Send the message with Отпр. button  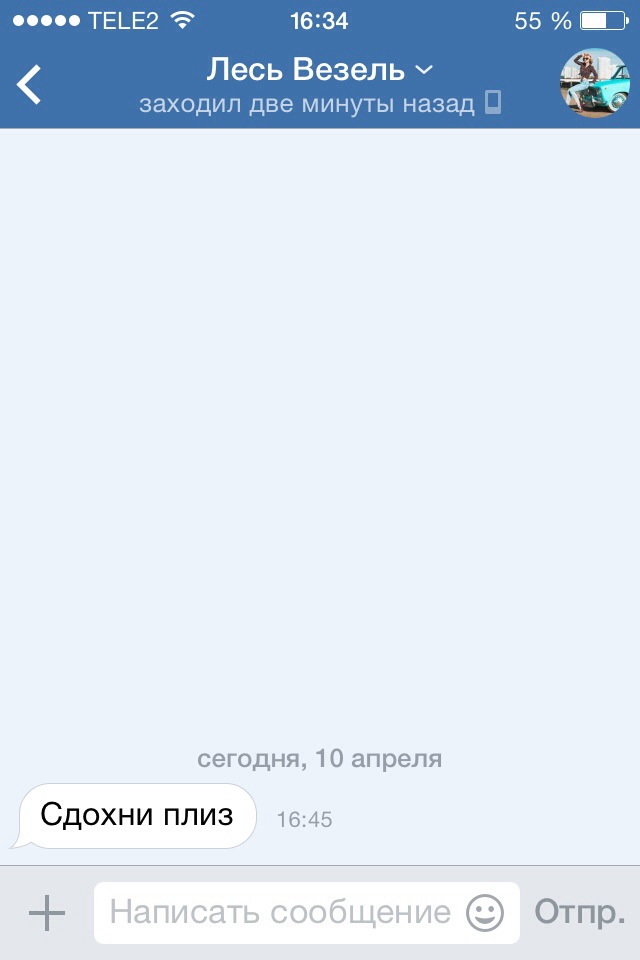pos(580,912)
